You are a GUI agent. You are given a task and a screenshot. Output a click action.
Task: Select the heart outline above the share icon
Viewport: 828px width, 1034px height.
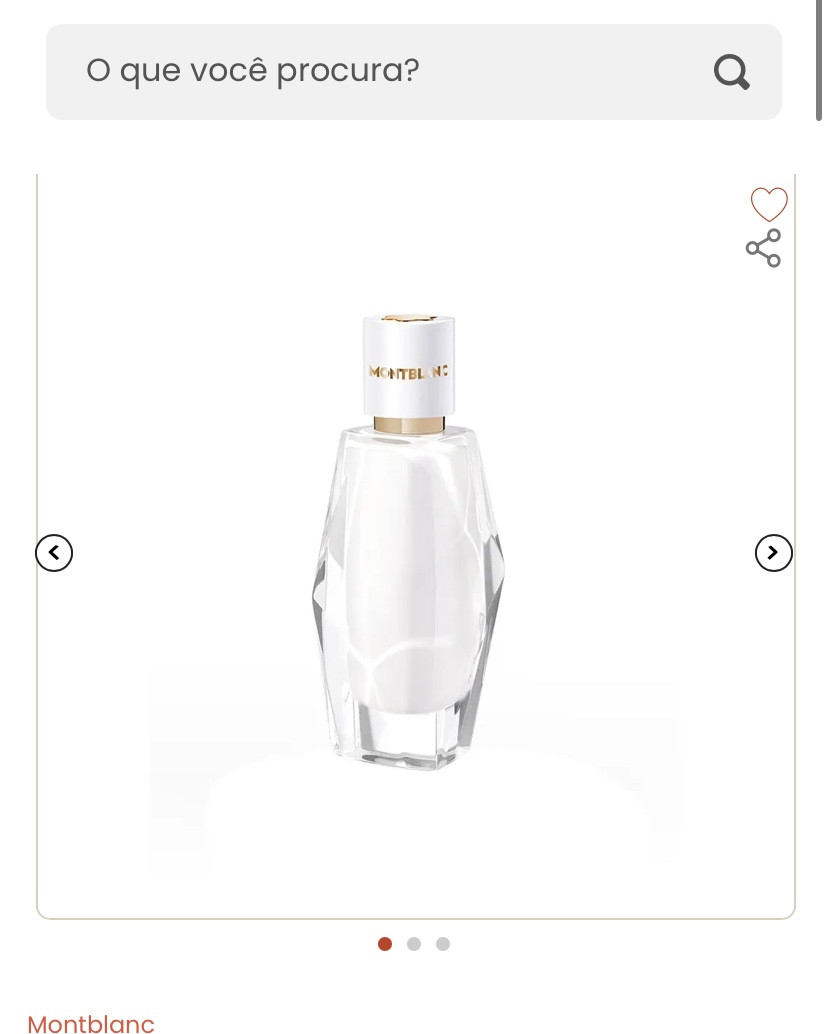coord(769,204)
